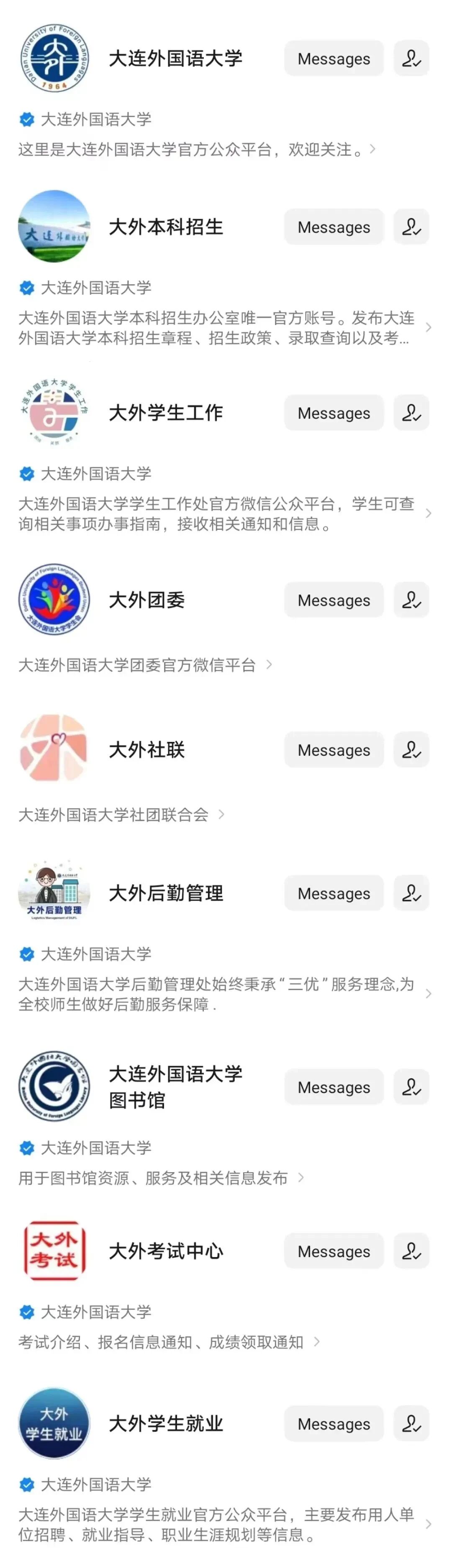Tap the followed icon next to 大连外国语大学
Image resolution: width=452 pixels, height=1568 pixels.
[412, 58]
